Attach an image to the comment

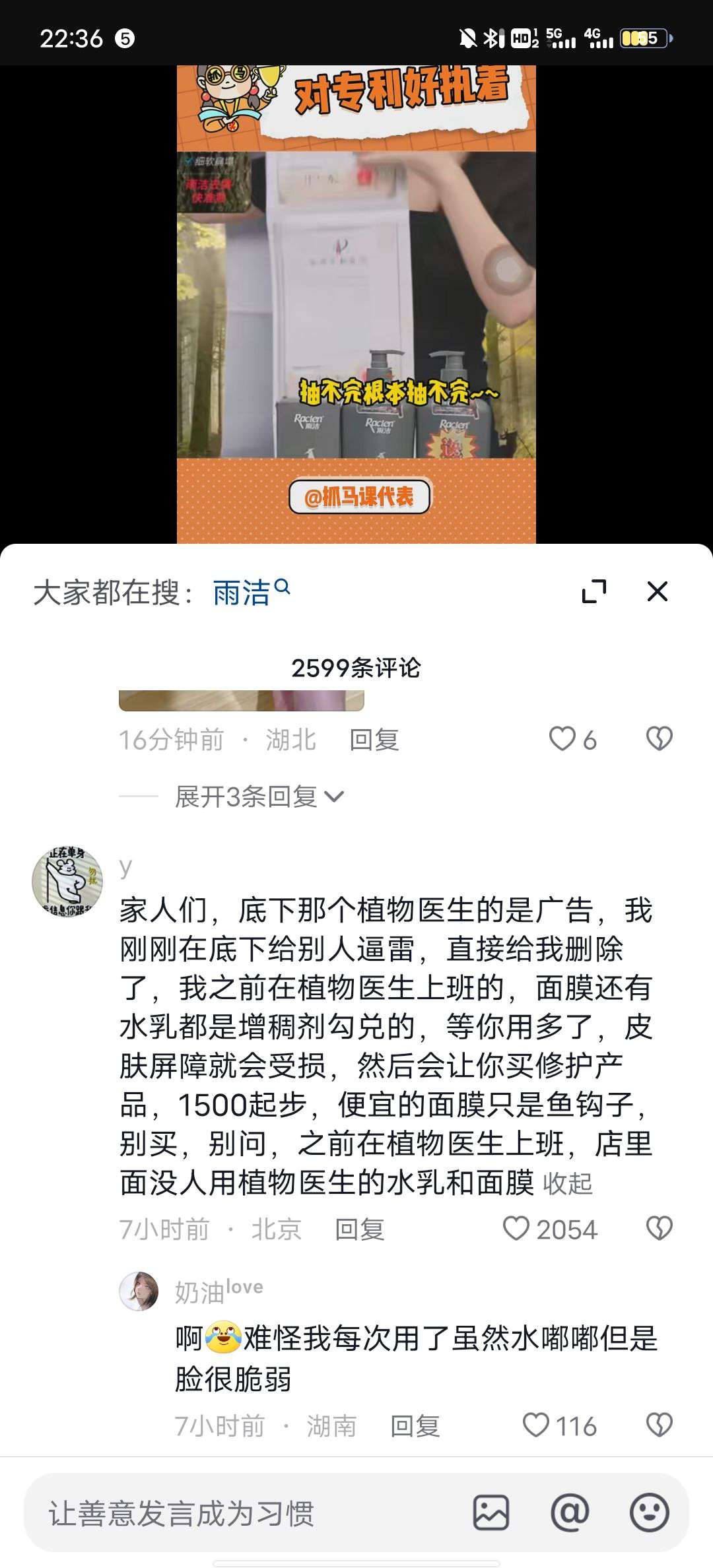[x=491, y=1513]
